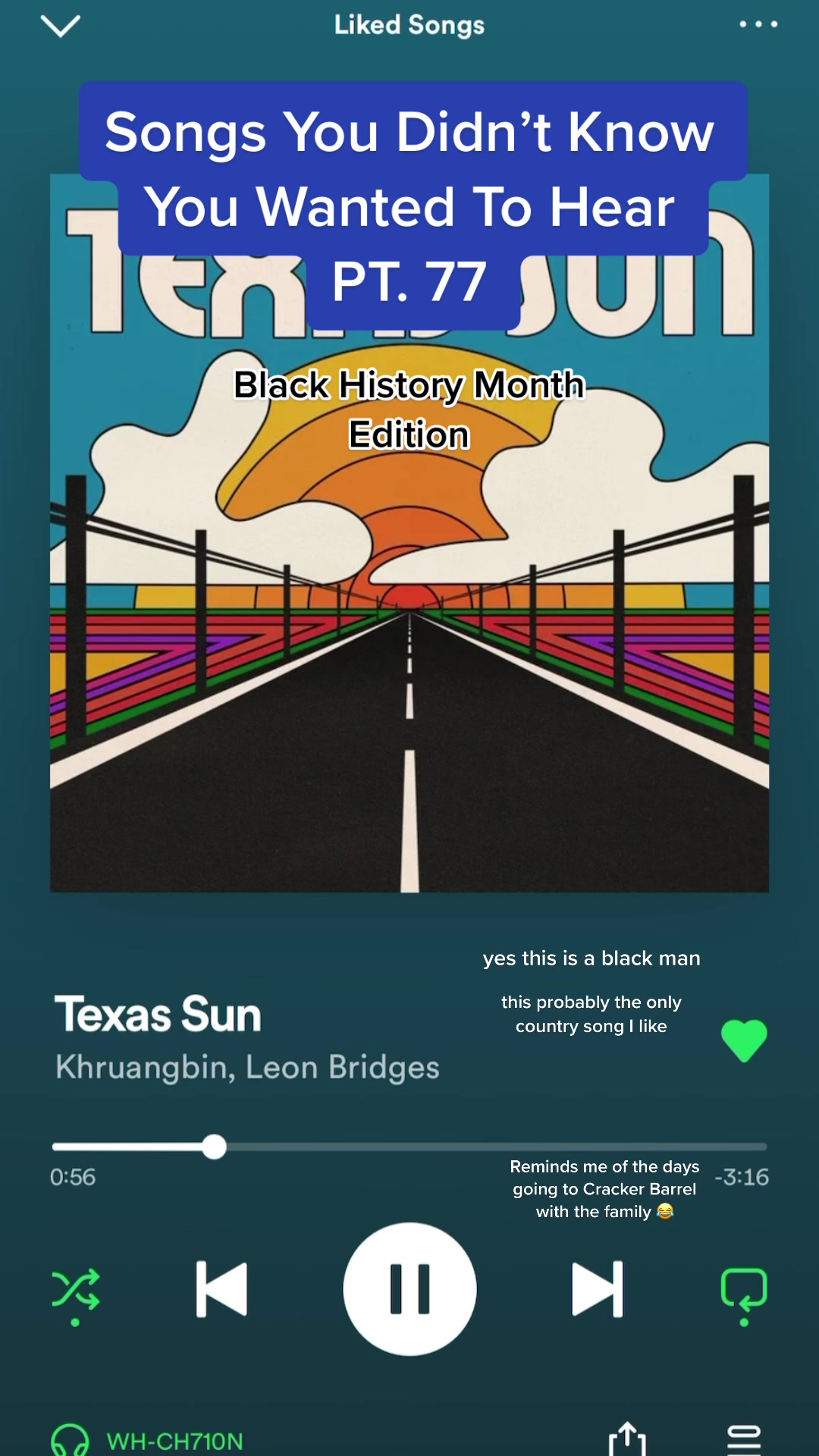The width and height of the screenshot is (819, 1456).
Task: Toggle shuffle mode
Action: pyautogui.click(x=75, y=1290)
